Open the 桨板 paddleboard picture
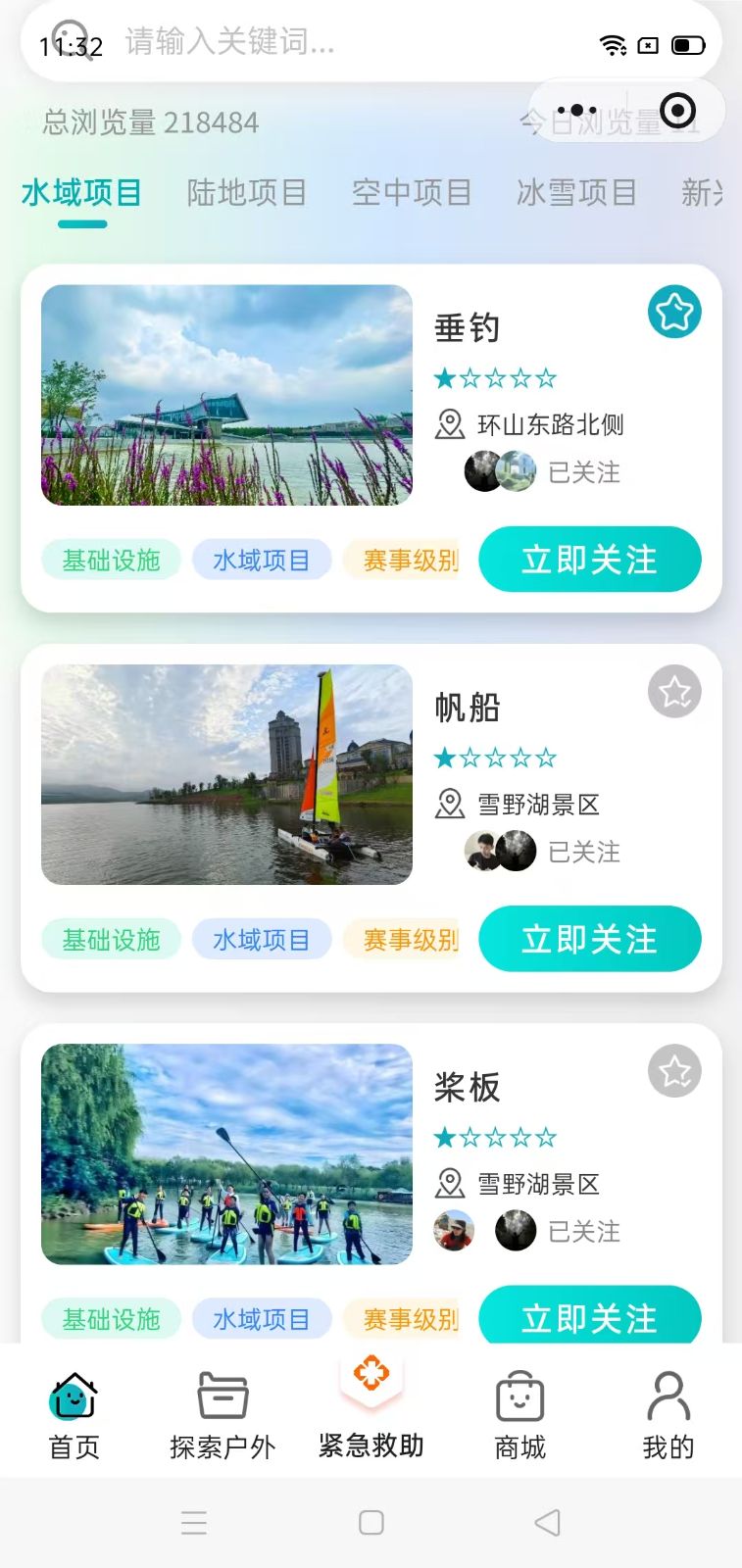 click(226, 1153)
